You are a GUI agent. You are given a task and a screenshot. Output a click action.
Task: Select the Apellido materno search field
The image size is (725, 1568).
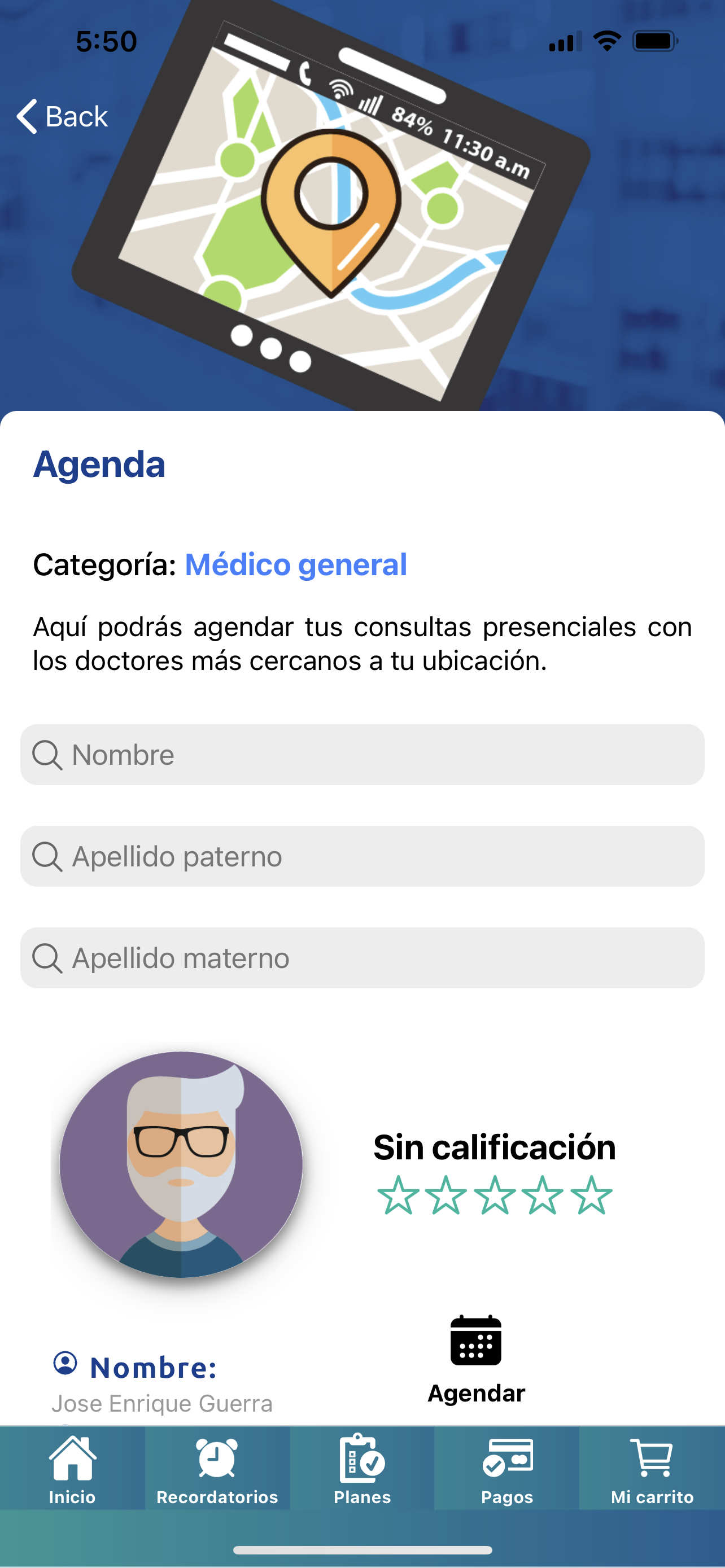(x=362, y=958)
